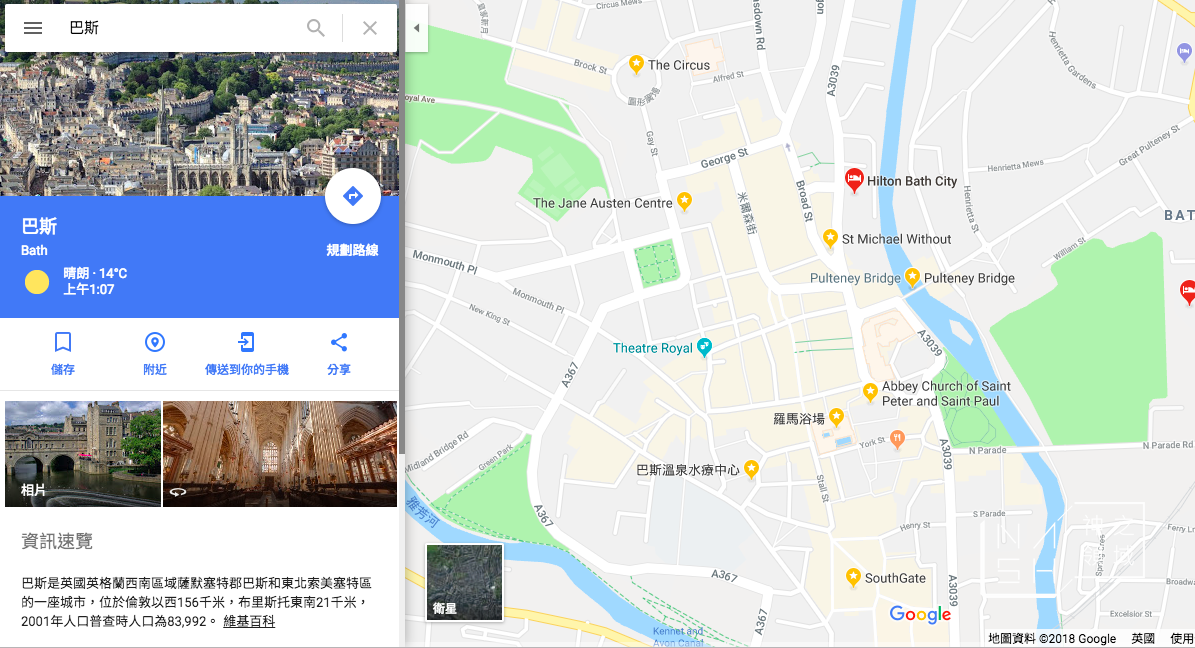Open the hamburger menu
Image resolution: width=1195 pixels, height=648 pixels.
(33, 28)
